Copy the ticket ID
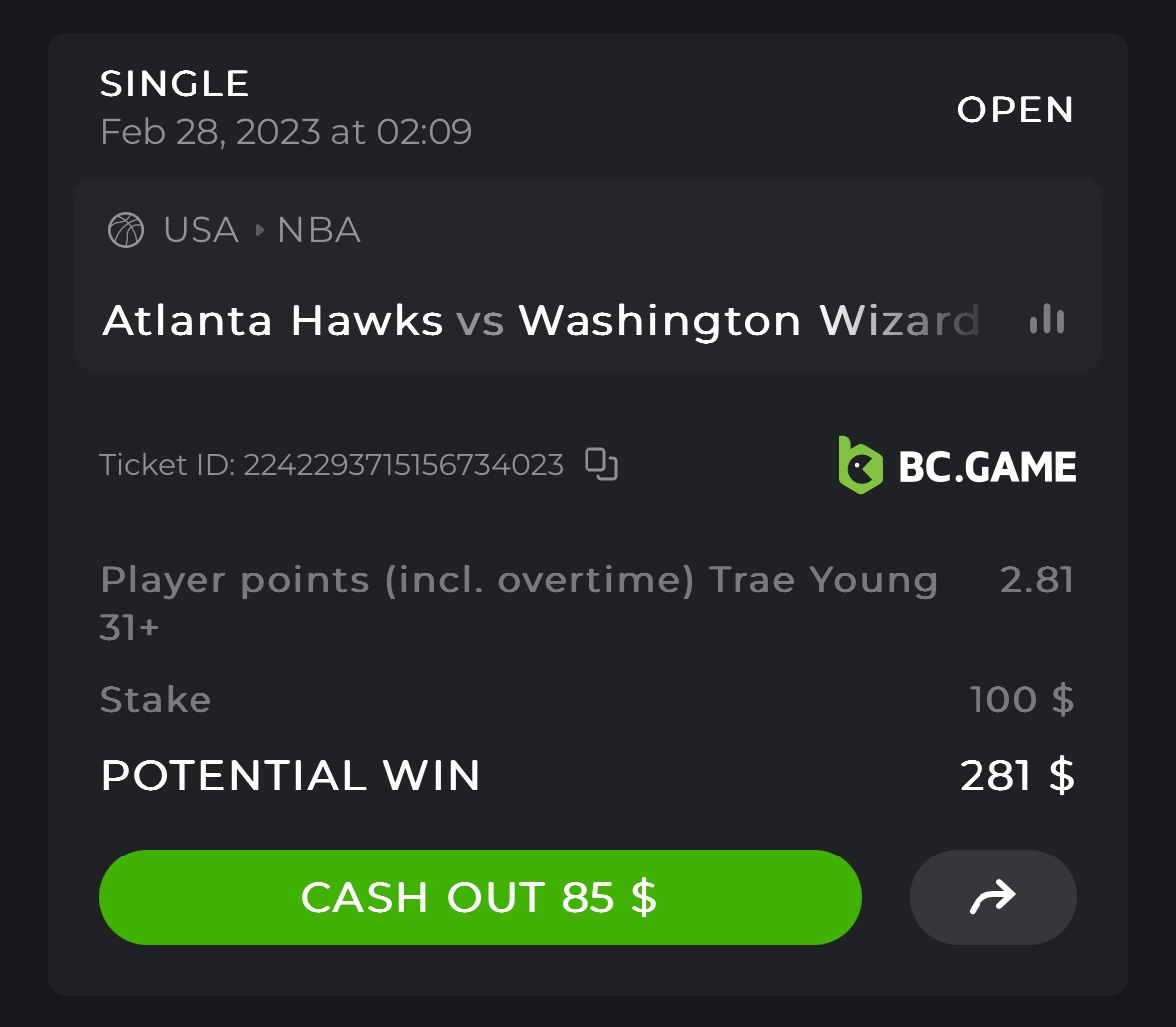Screen dimensions: 1176x1027 click(x=601, y=465)
